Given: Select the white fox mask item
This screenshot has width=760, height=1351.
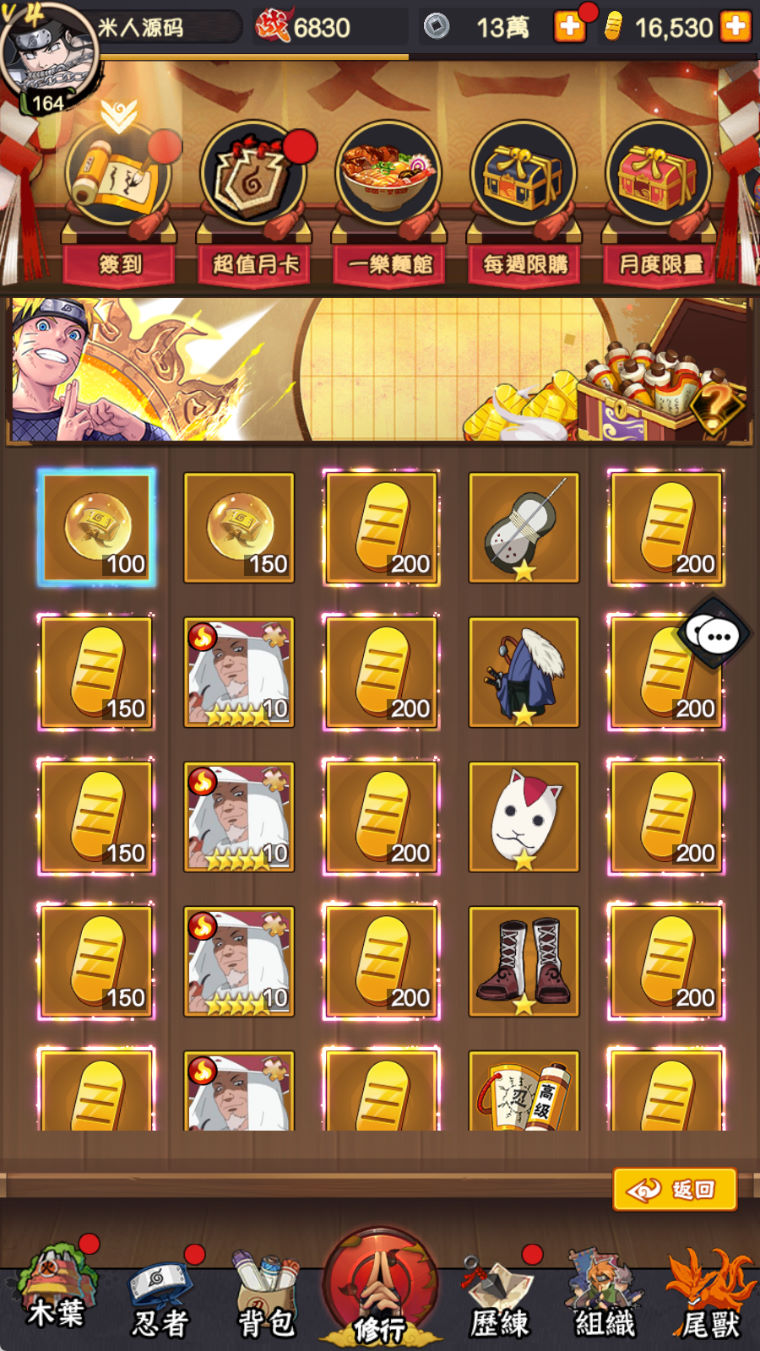Looking at the screenshot, I should (x=523, y=816).
